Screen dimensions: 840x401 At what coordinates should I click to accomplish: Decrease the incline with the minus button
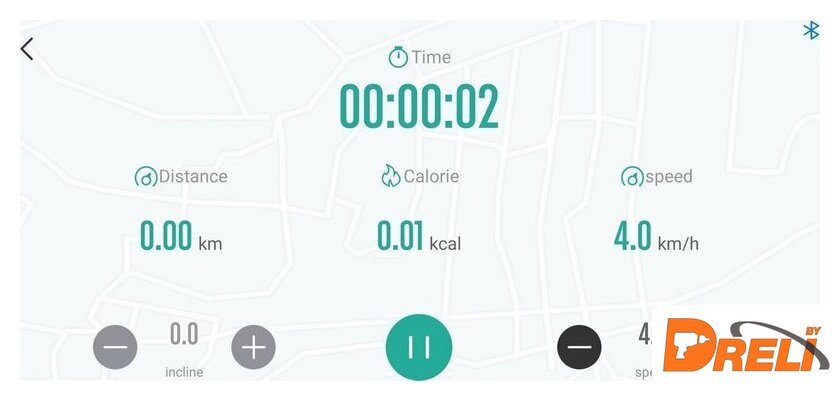click(x=116, y=347)
